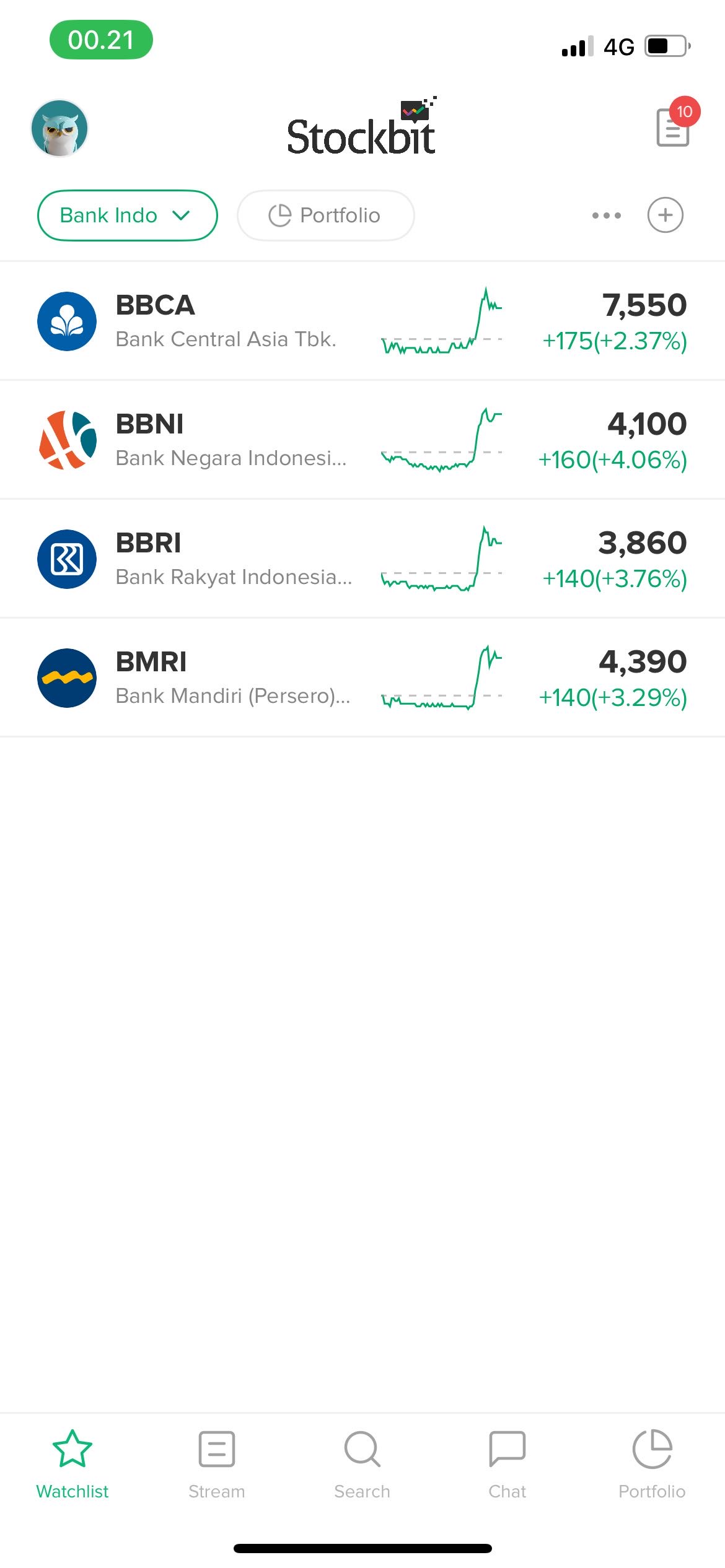Image resolution: width=725 pixels, height=1568 pixels.
Task: Open the BBRI Bank Rakyat Indonesia row
Action: click(362, 559)
